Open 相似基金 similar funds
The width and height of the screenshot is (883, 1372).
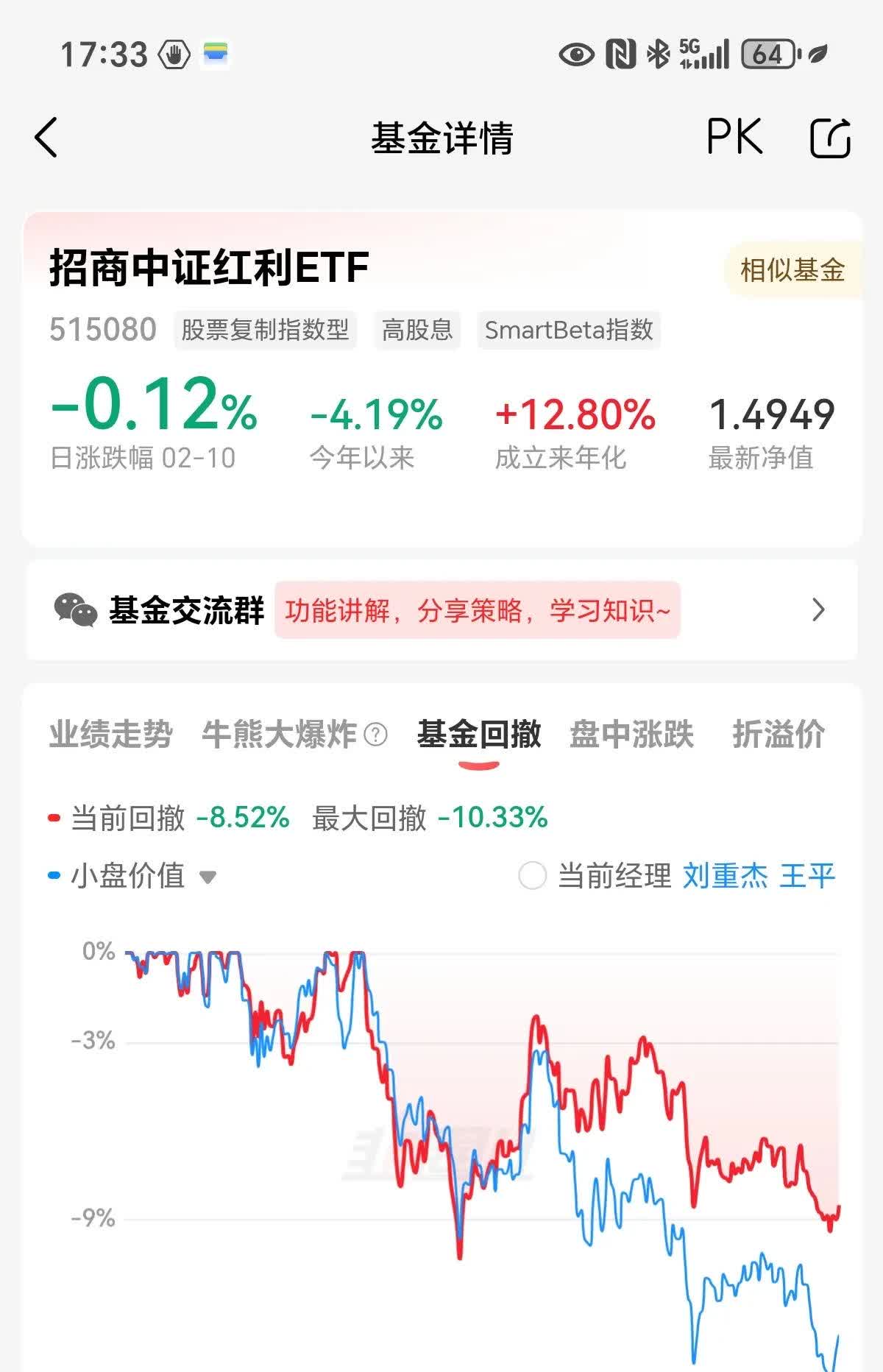coord(793,270)
